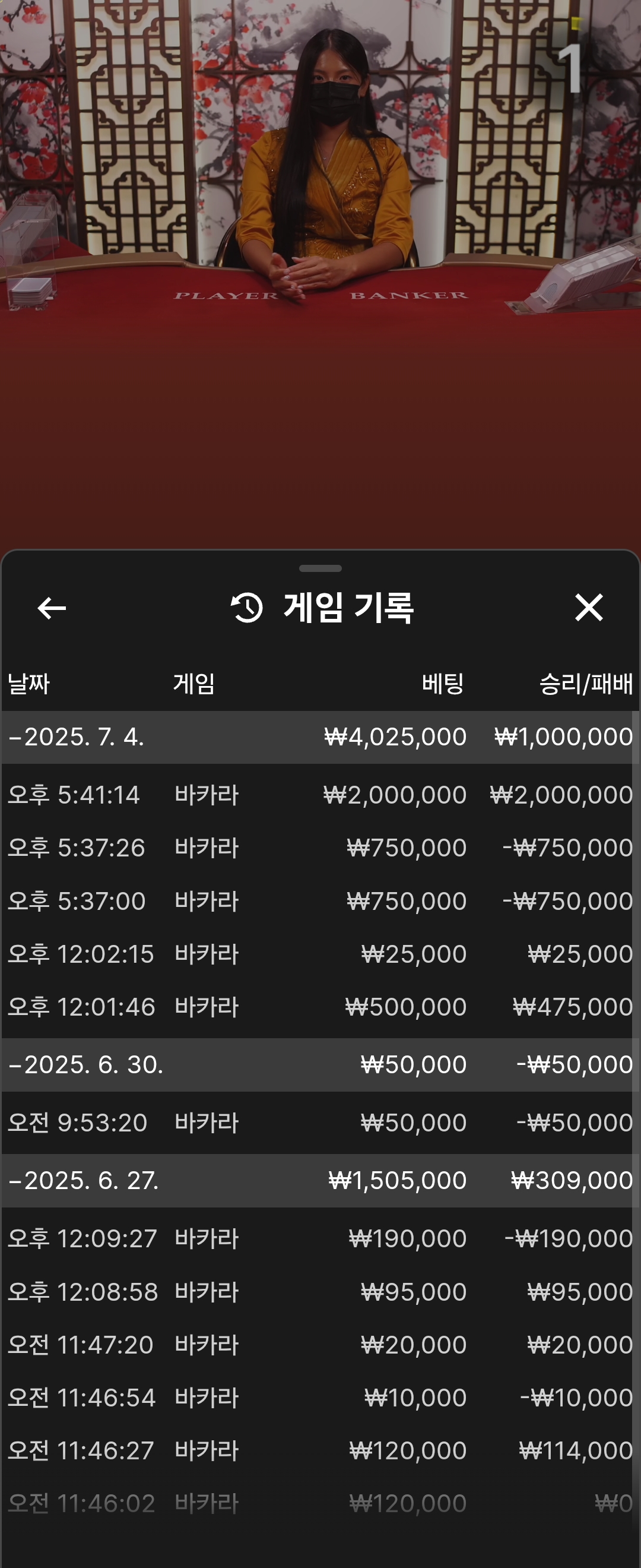Go back from the 게임 기록 panel
The width and height of the screenshot is (641, 1568).
click(x=52, y=608)
